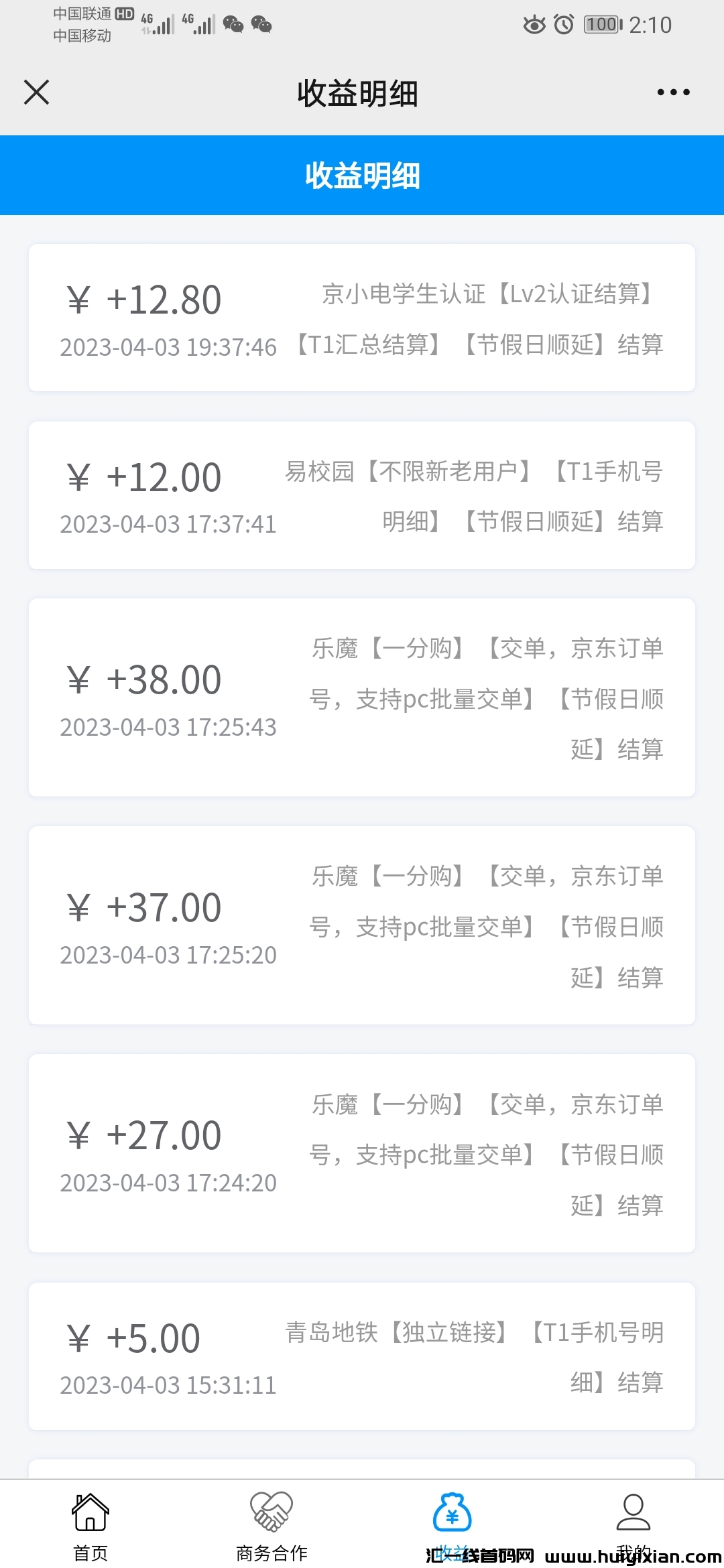Image resolution: width=724 pixels, height=1568 pixels.
Task: Select the 易校园 +12.00 record
Action: coord(362,494)
